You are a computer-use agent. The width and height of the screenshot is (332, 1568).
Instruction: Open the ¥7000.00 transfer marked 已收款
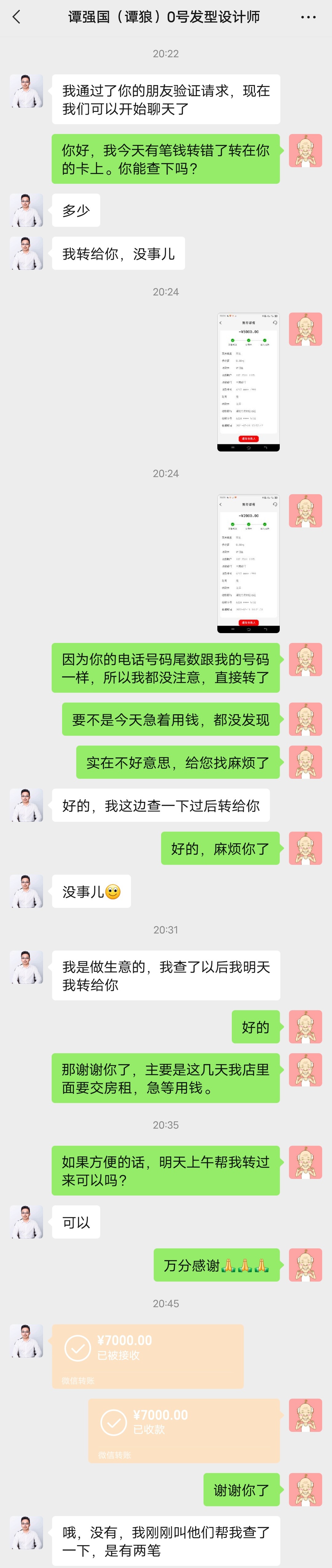pyautogui.click(x=183, y=1430)
